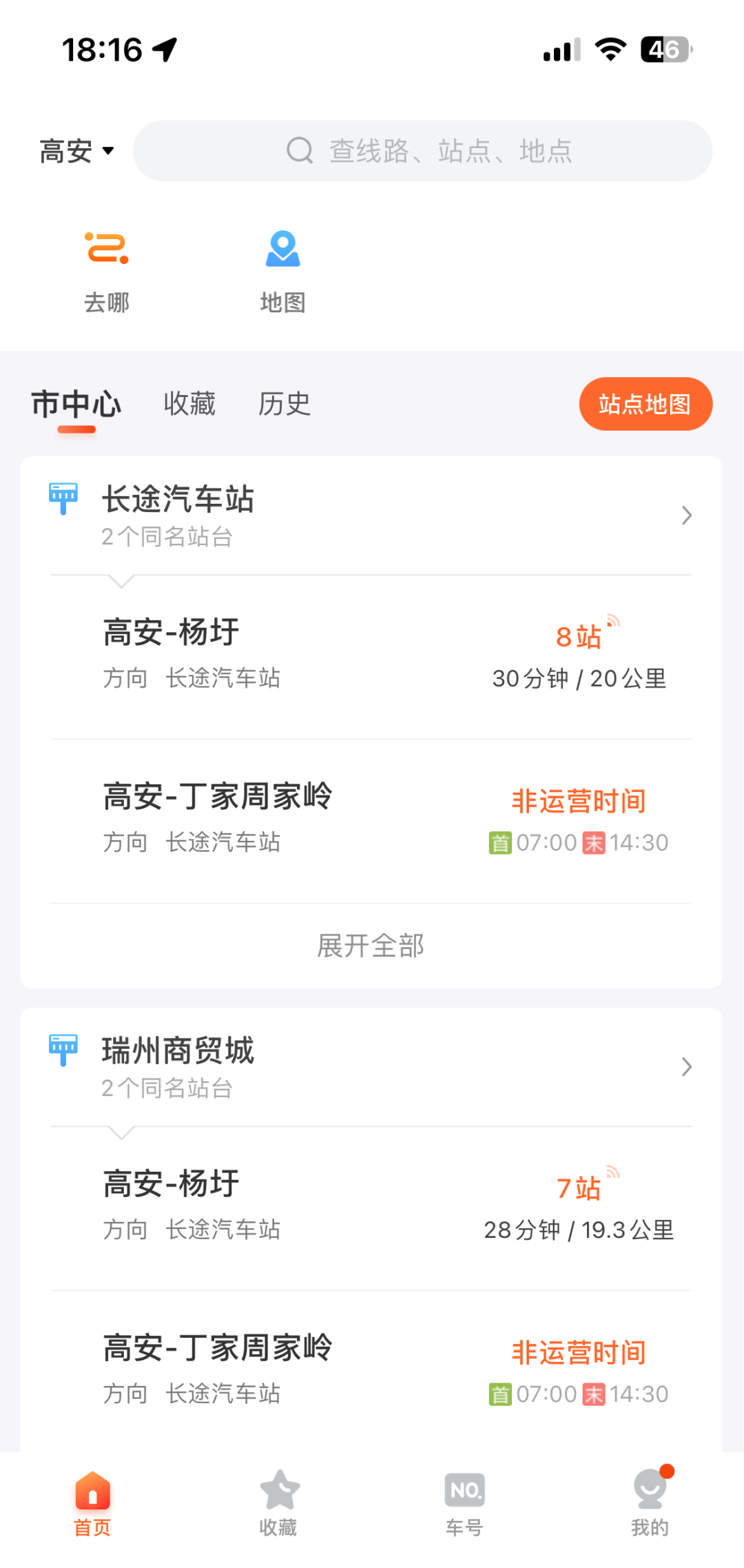The height and width of the screenshot is (1568, 744).
Task: Tap the bus station icon beside 瑞州商贸城
Action: (x=63, y=1048)
